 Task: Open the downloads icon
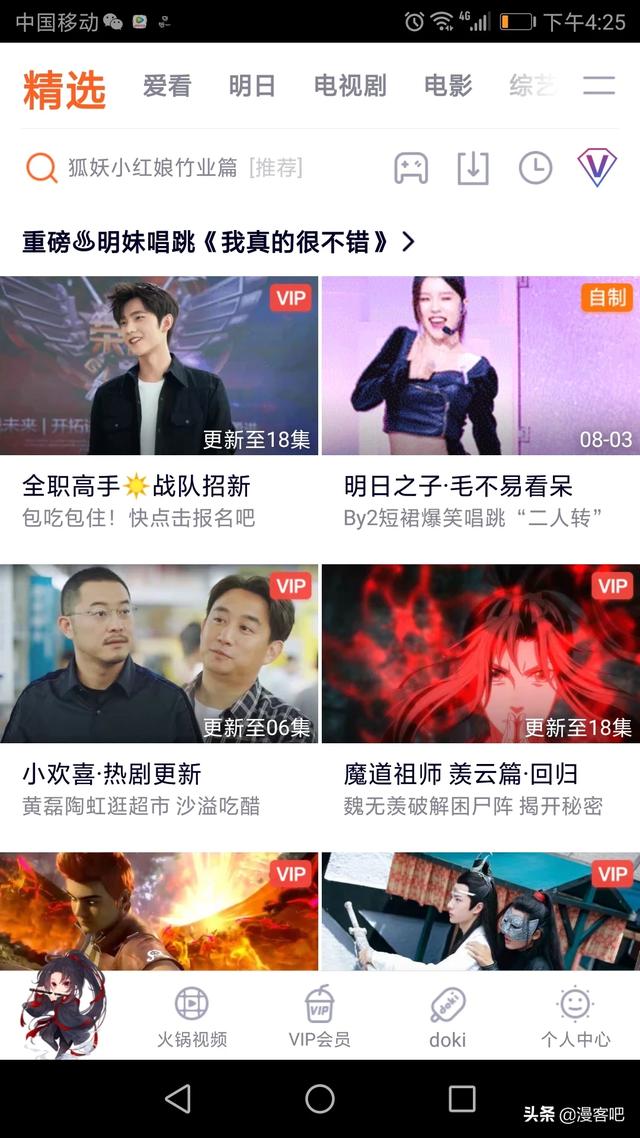[473, 168]
